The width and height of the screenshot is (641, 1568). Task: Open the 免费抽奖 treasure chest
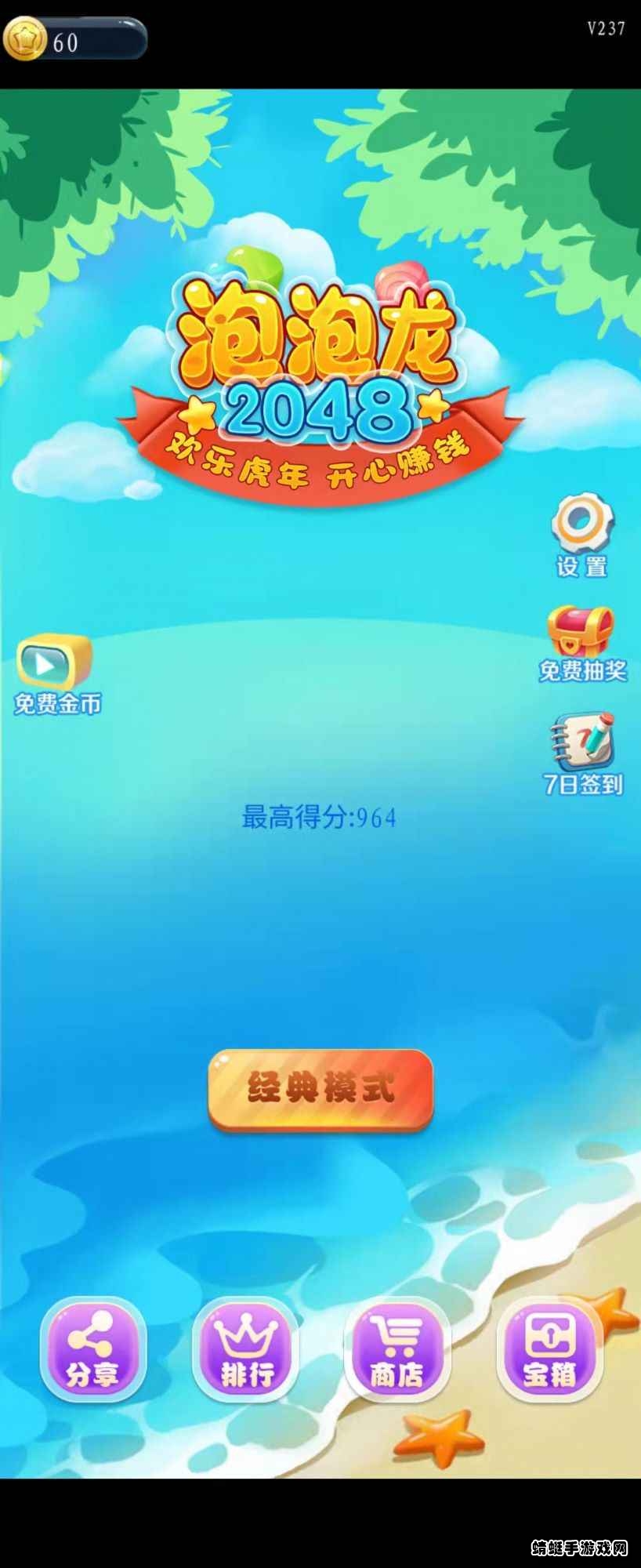pos(581,642)
